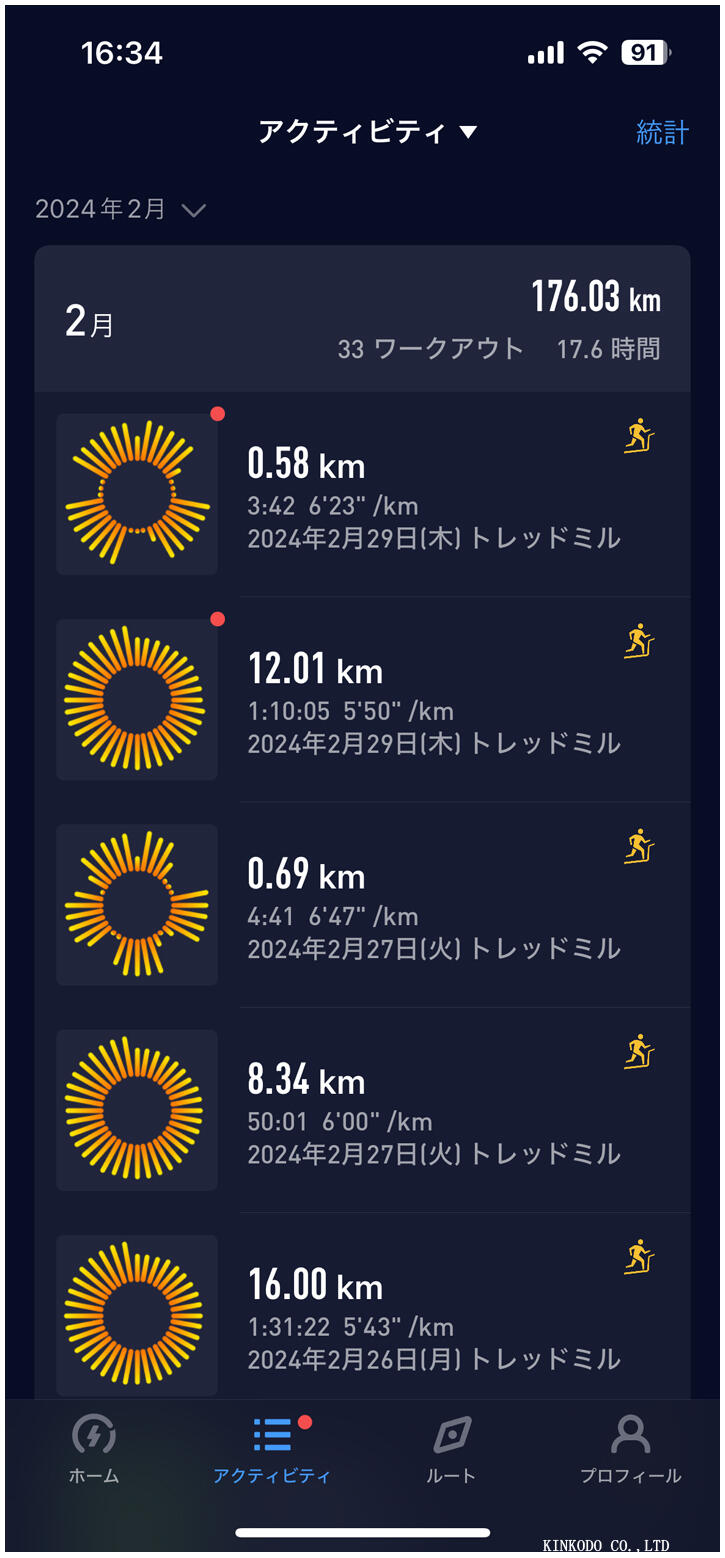Switch to the プロフィール tab
This screenshot has width=725, height=1558.
630,1449
